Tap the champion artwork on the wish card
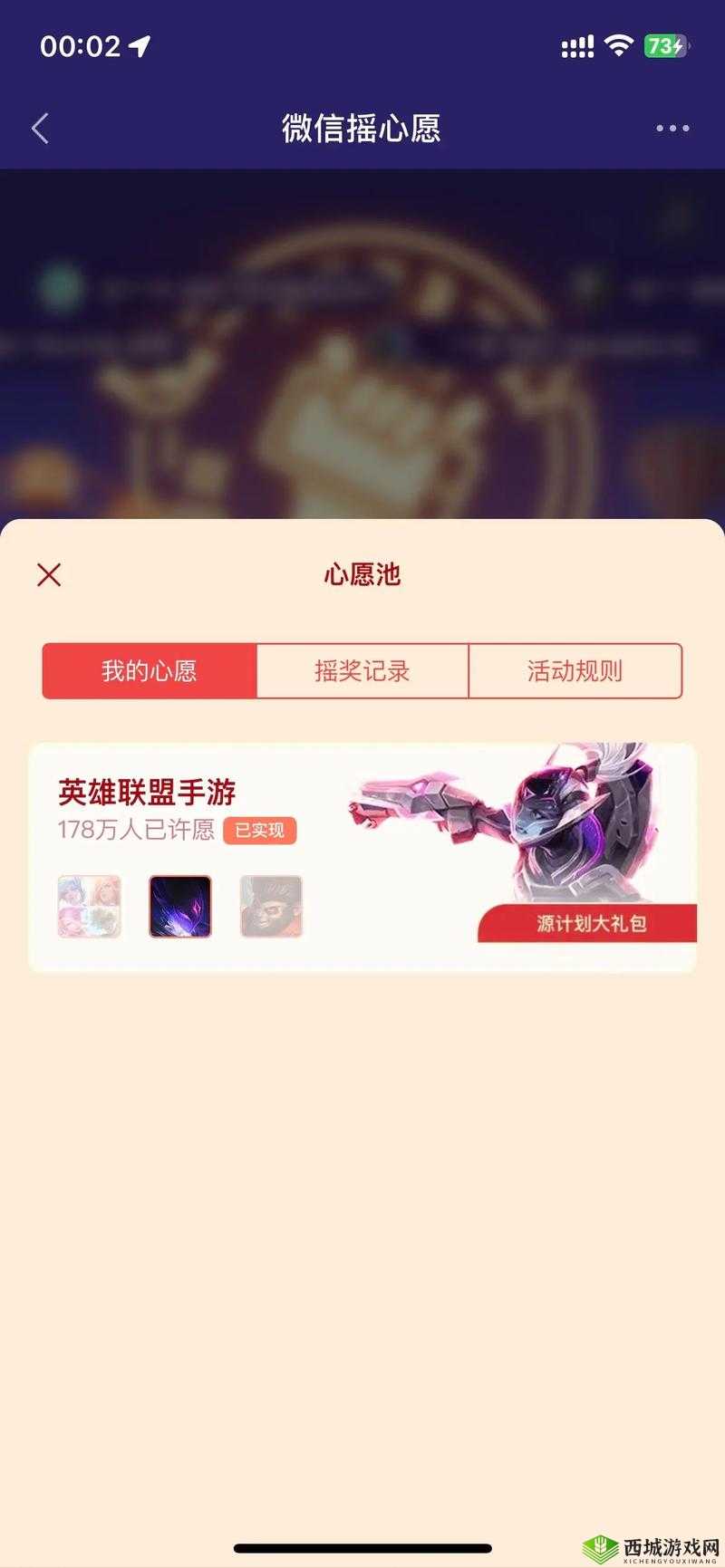The height and width of the screenshot is (1568, 725). point(544,824)
